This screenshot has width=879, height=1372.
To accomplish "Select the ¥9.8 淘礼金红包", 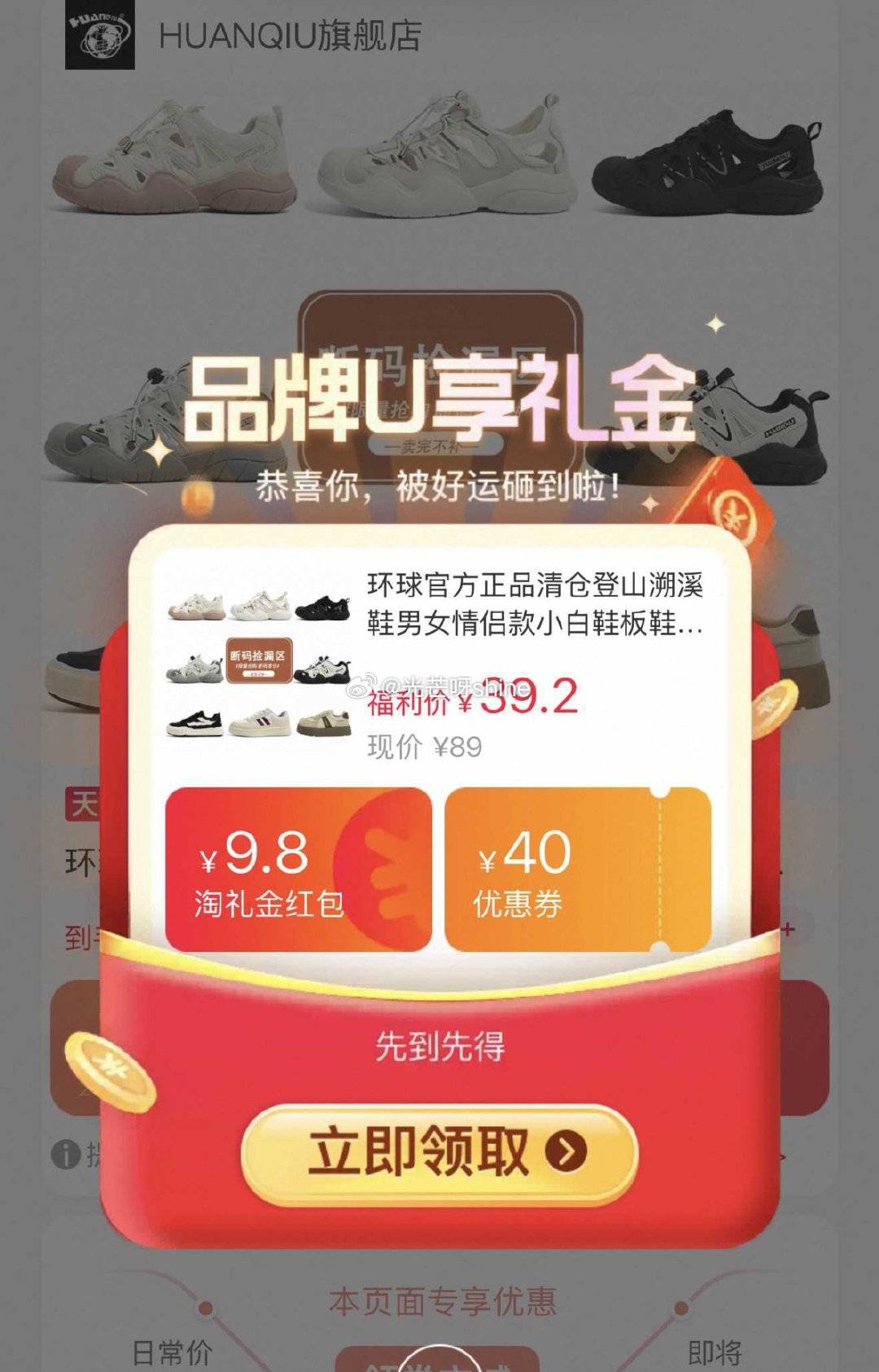I will (298, 870).
